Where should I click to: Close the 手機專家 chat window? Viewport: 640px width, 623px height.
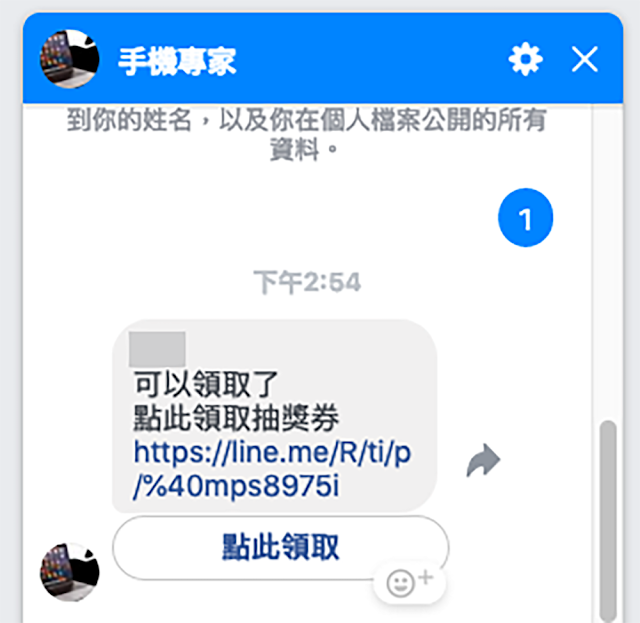tap(585, 60)
